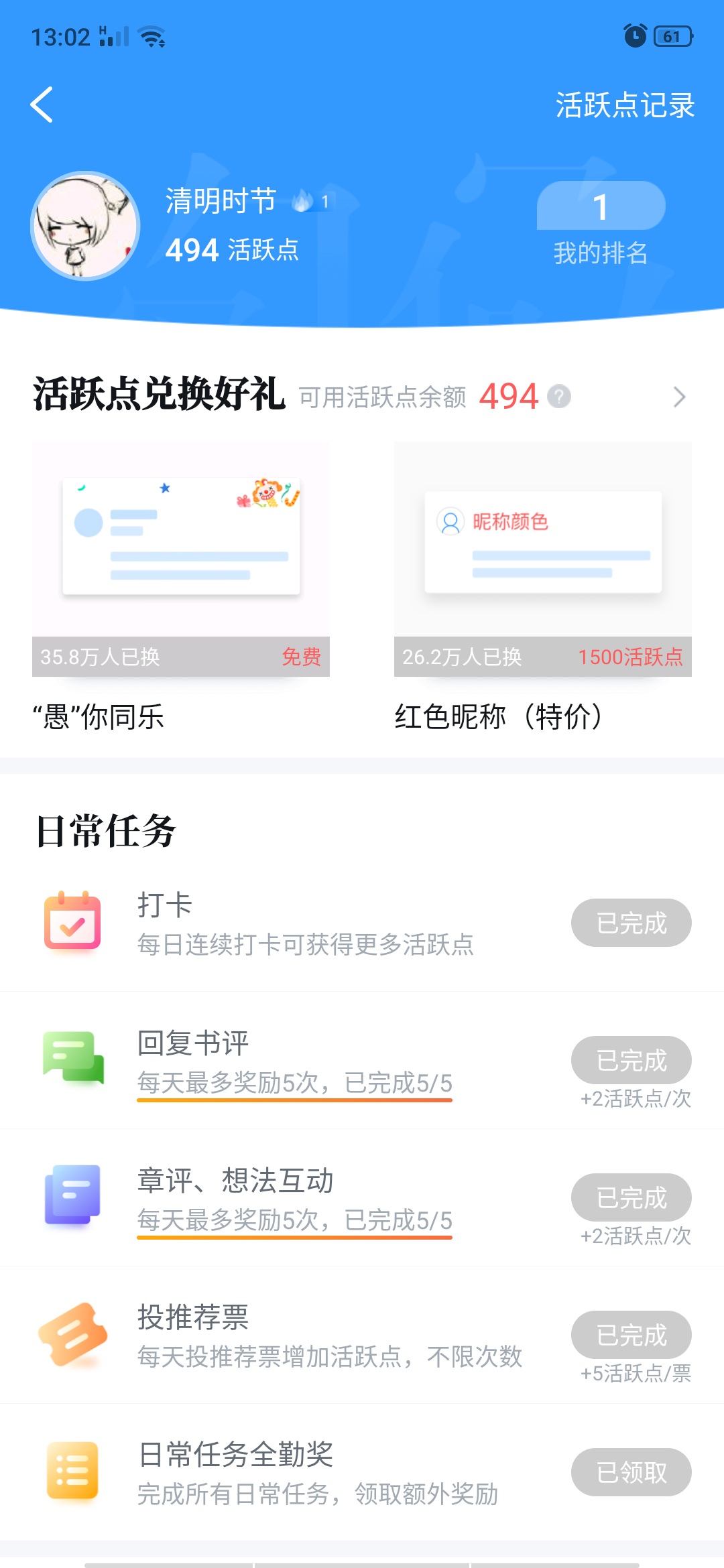Image resolution: width=724 pixels, height=1568 pixels.
Task: Open 活跃点记录 history
Action: pyautogui.click(x=625, y=105)
